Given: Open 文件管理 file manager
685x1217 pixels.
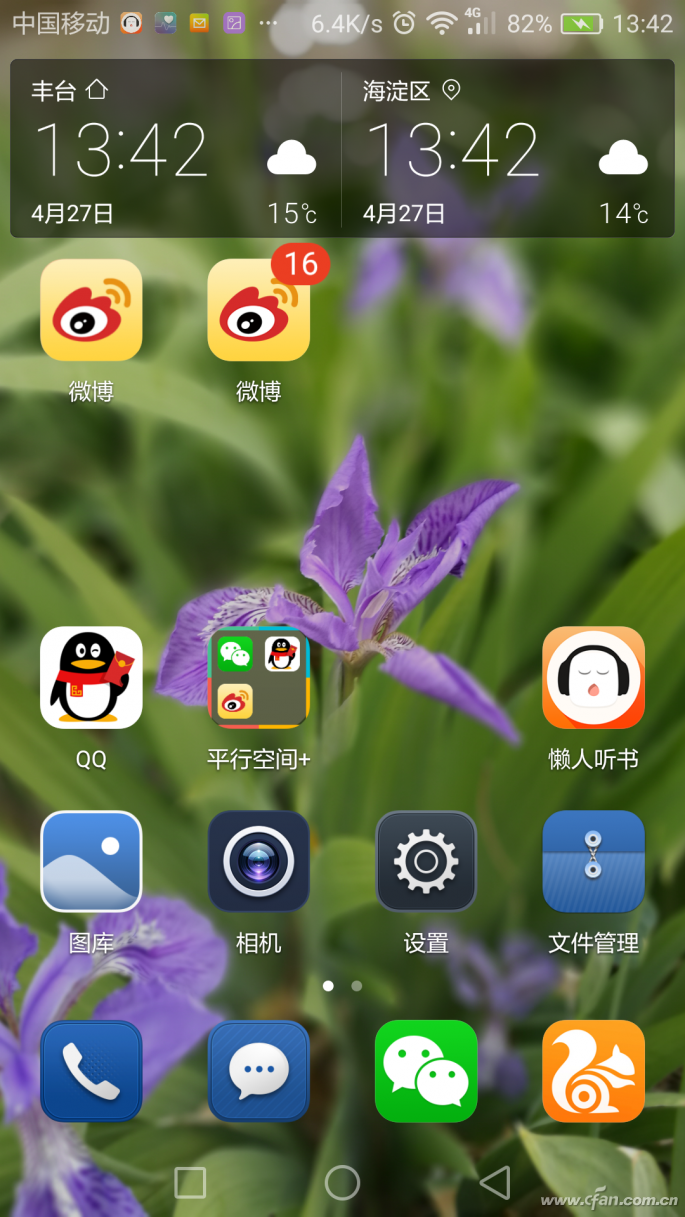Looking at the screenshot, I should coord(593,861).
